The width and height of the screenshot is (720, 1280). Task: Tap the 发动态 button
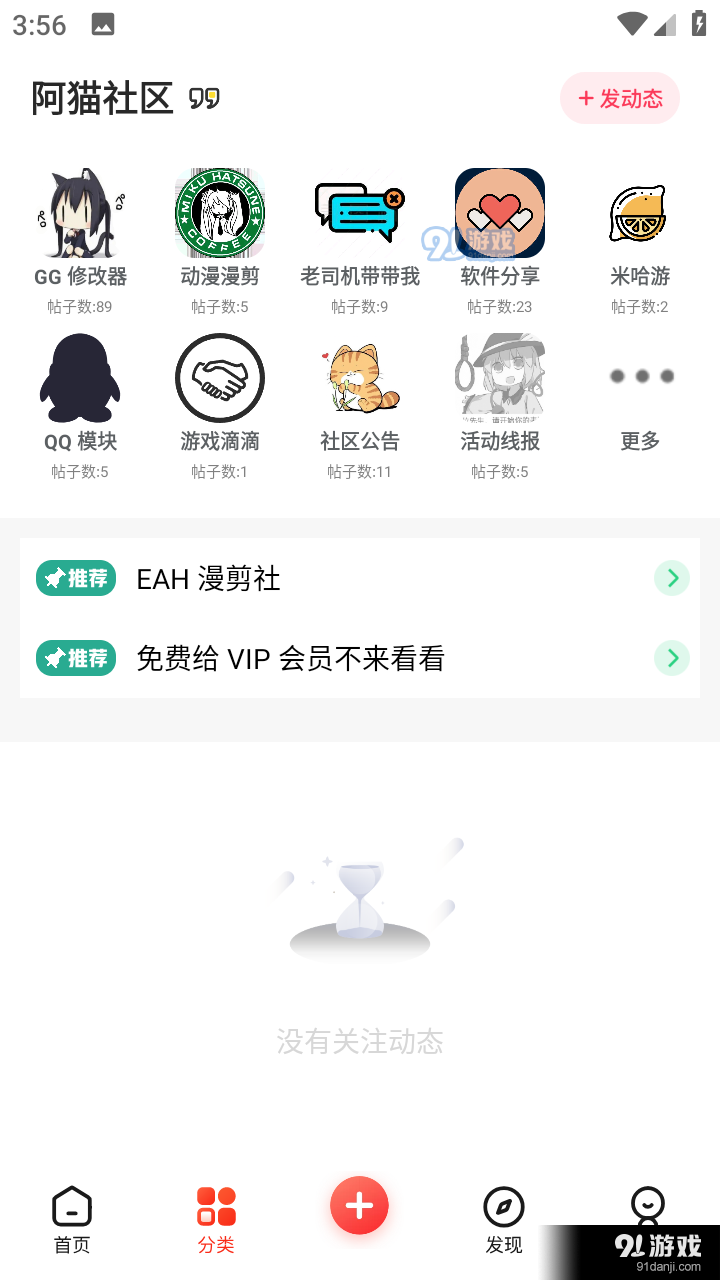tap(619, 98)
